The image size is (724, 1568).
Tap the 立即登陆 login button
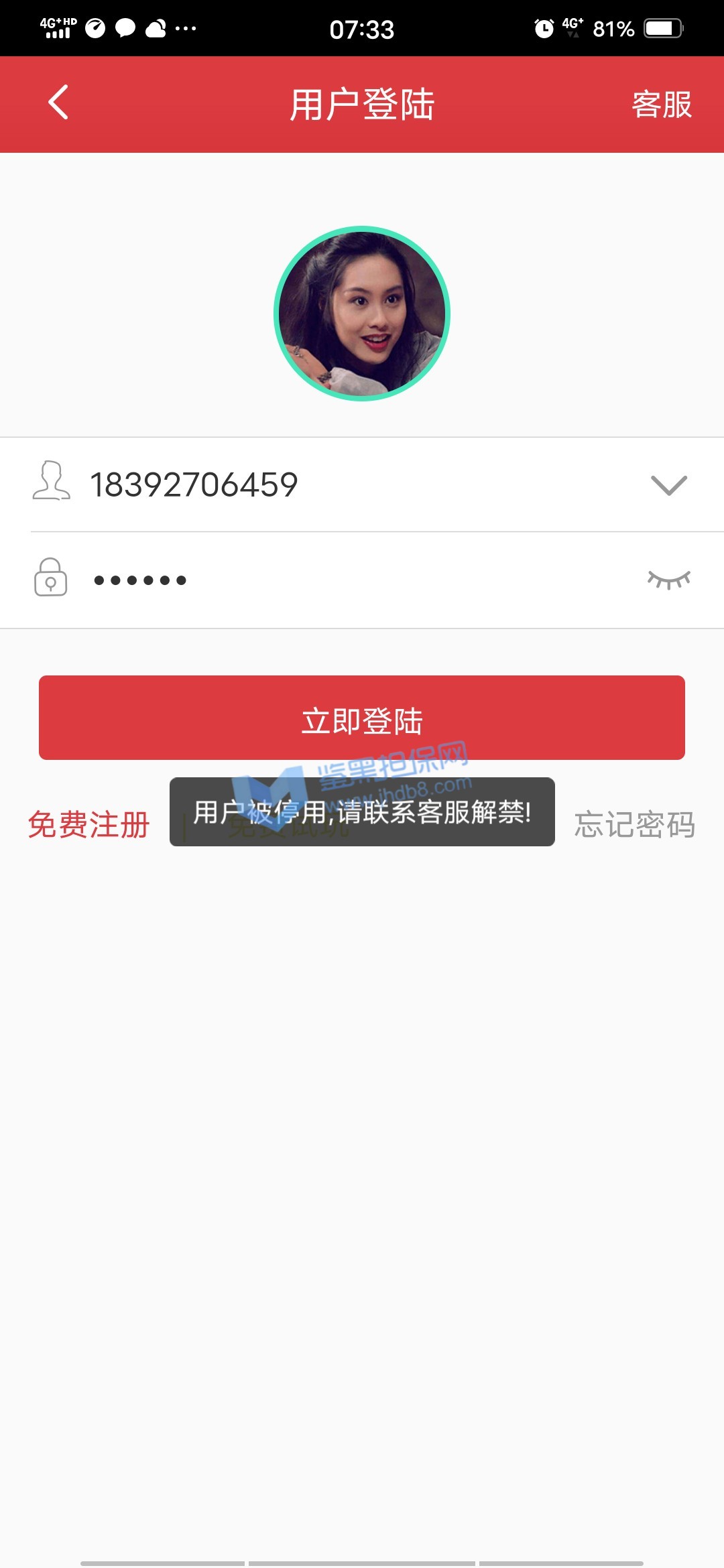point(362,718)
